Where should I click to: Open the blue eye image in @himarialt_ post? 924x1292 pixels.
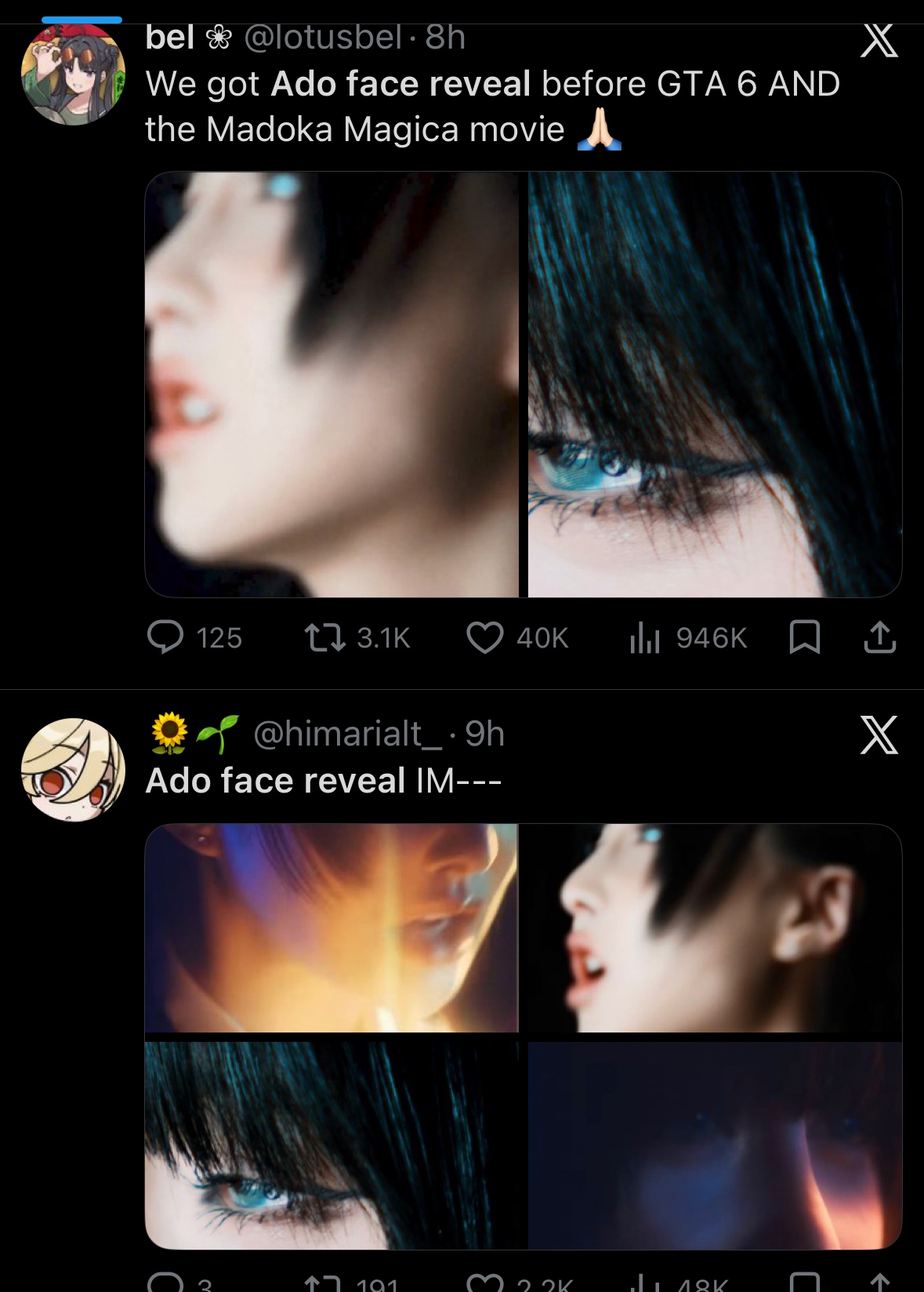click(332, 1145)
